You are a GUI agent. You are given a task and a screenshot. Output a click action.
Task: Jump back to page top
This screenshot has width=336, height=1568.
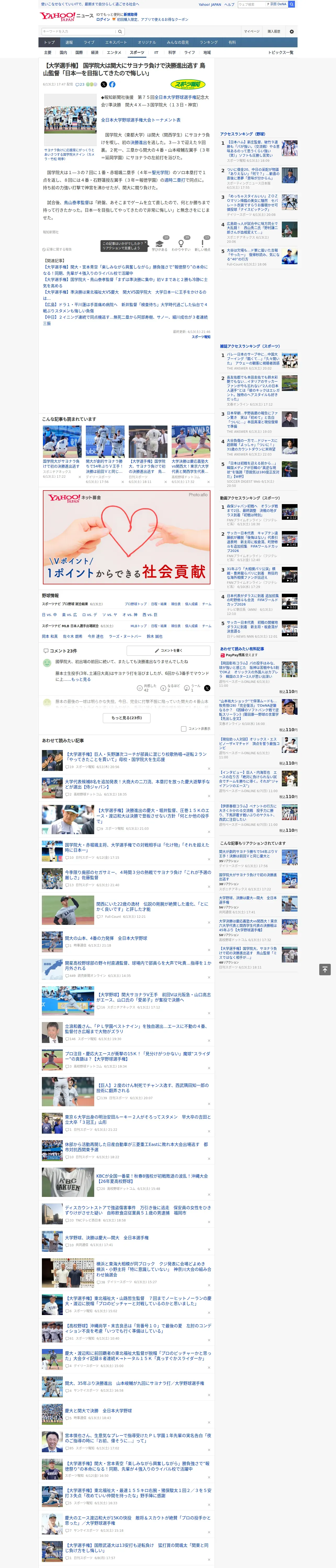(x=325, y=969)
